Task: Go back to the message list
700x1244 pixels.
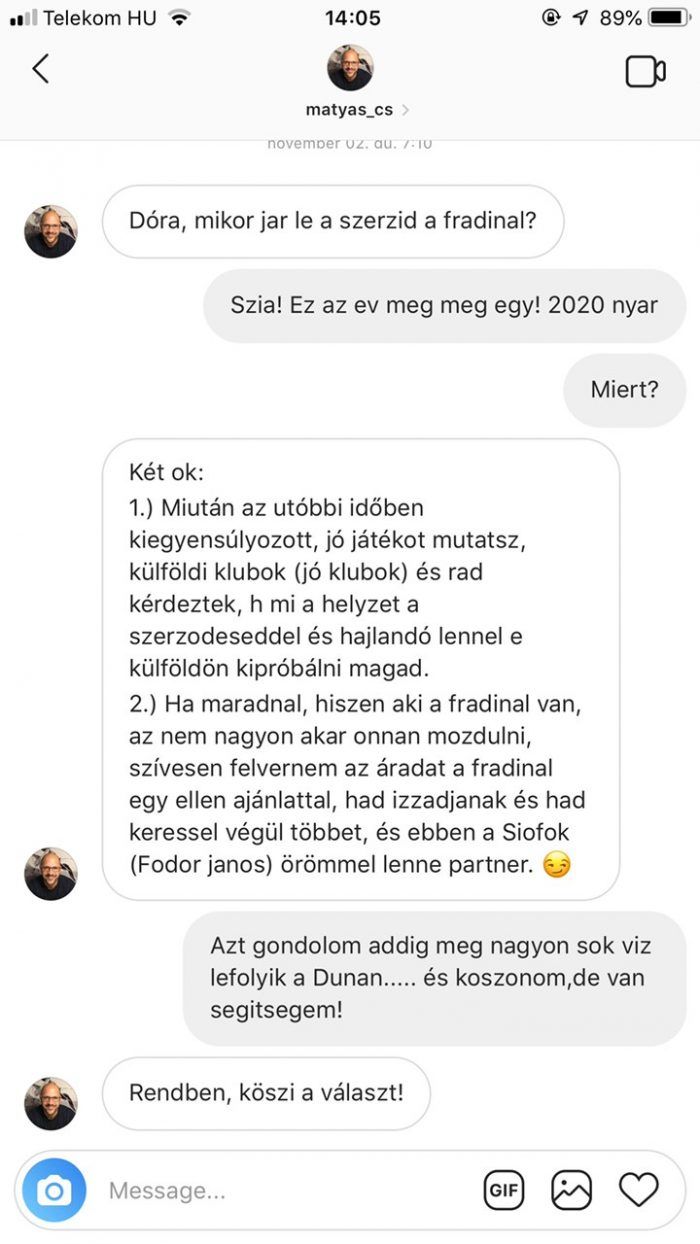Action: pos(40,69)
